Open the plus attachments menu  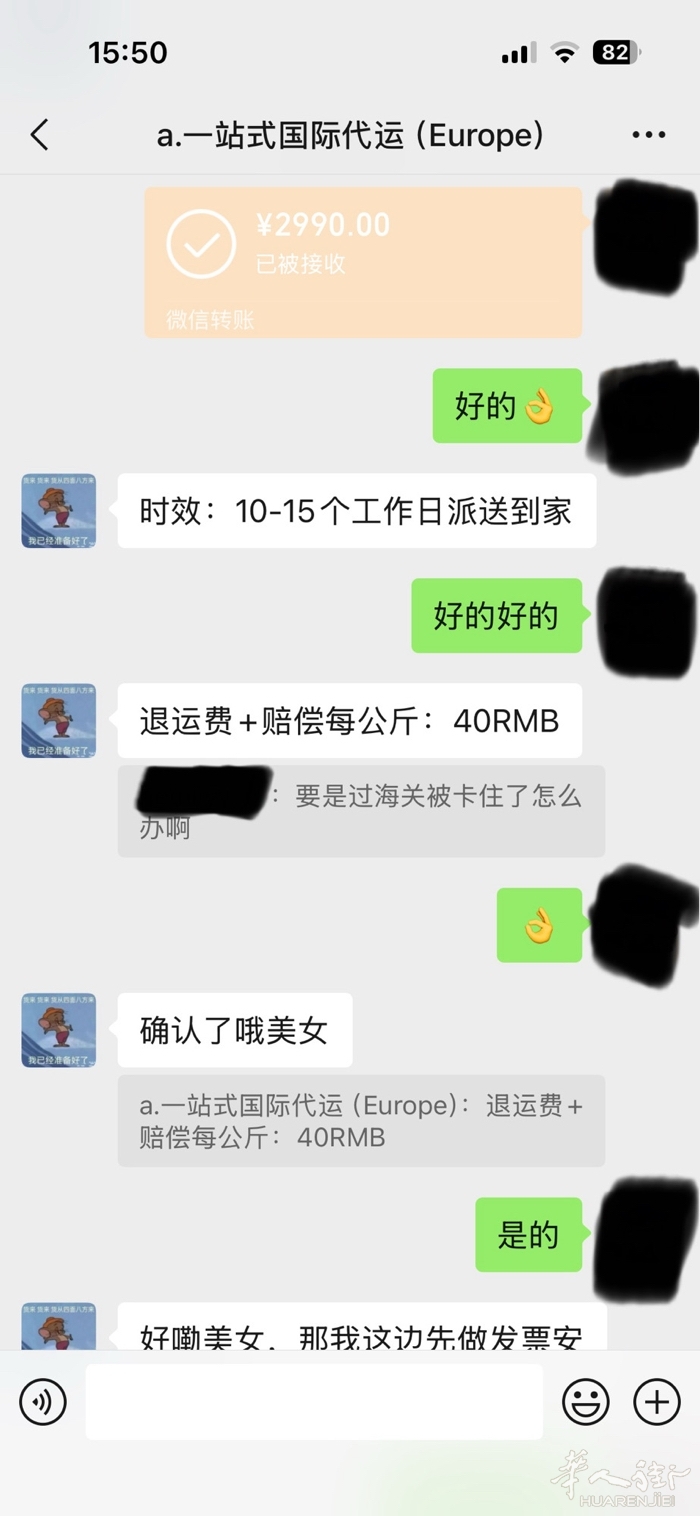click(x=657, y=1402)
